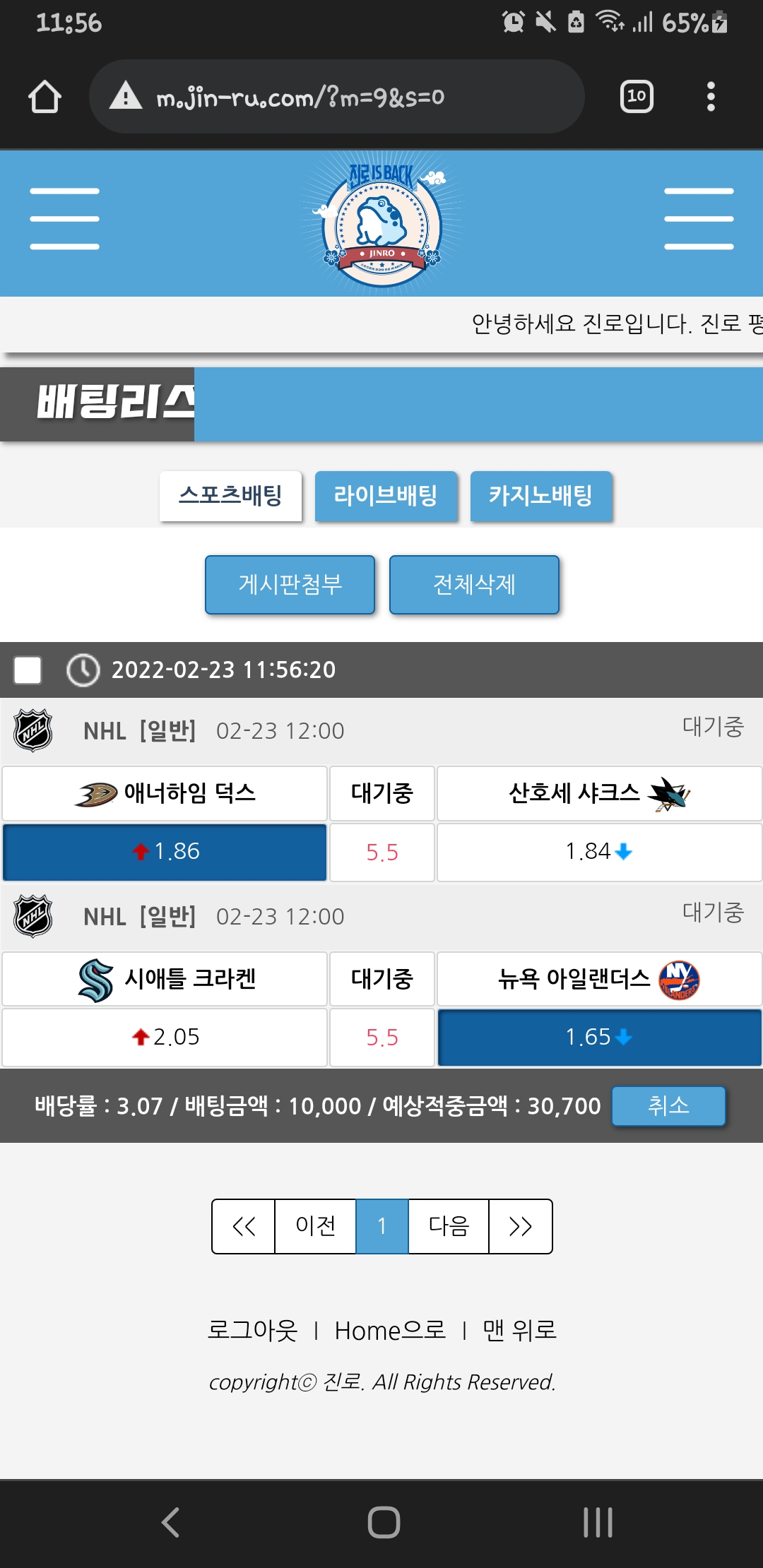The width and height of the screenshot is (763, 1568).
Task: Check the box beside 2022-02-23 11:56:20
Action: pos(28,670)
